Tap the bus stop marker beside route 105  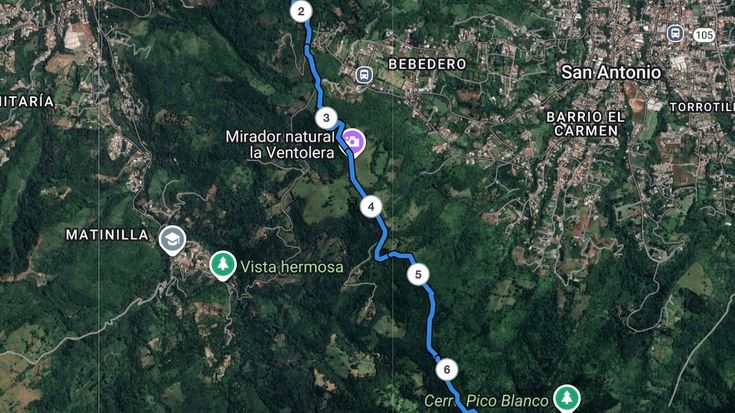click(675, 34)
